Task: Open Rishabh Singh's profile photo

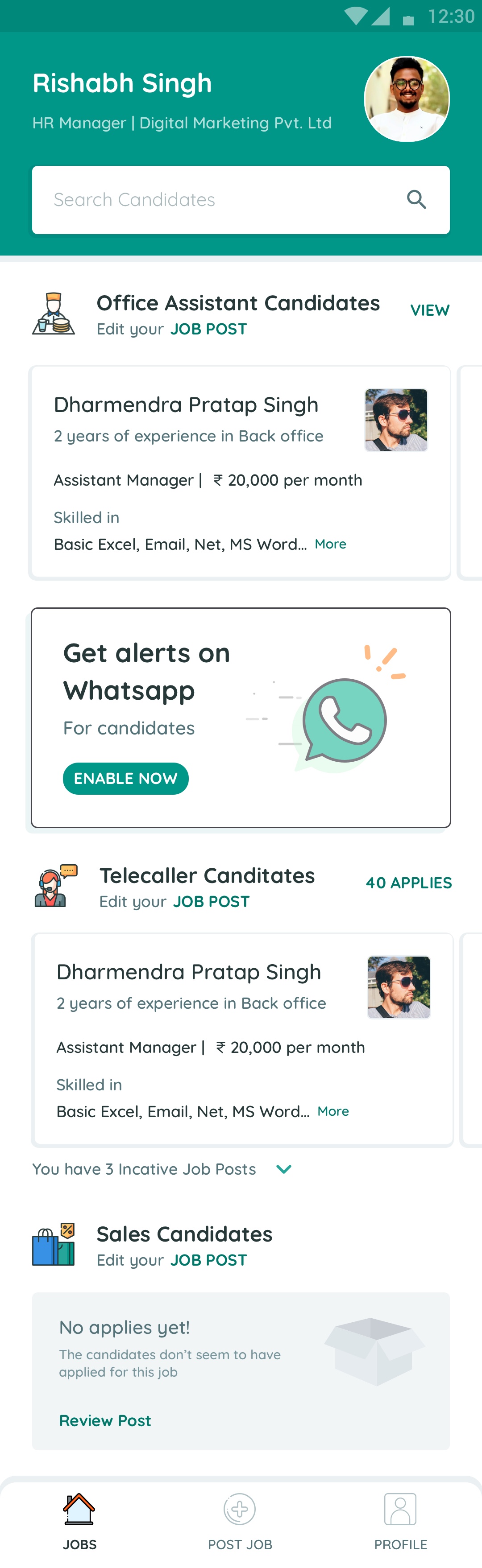Action: pyautogui.click(x=407, y=99)
